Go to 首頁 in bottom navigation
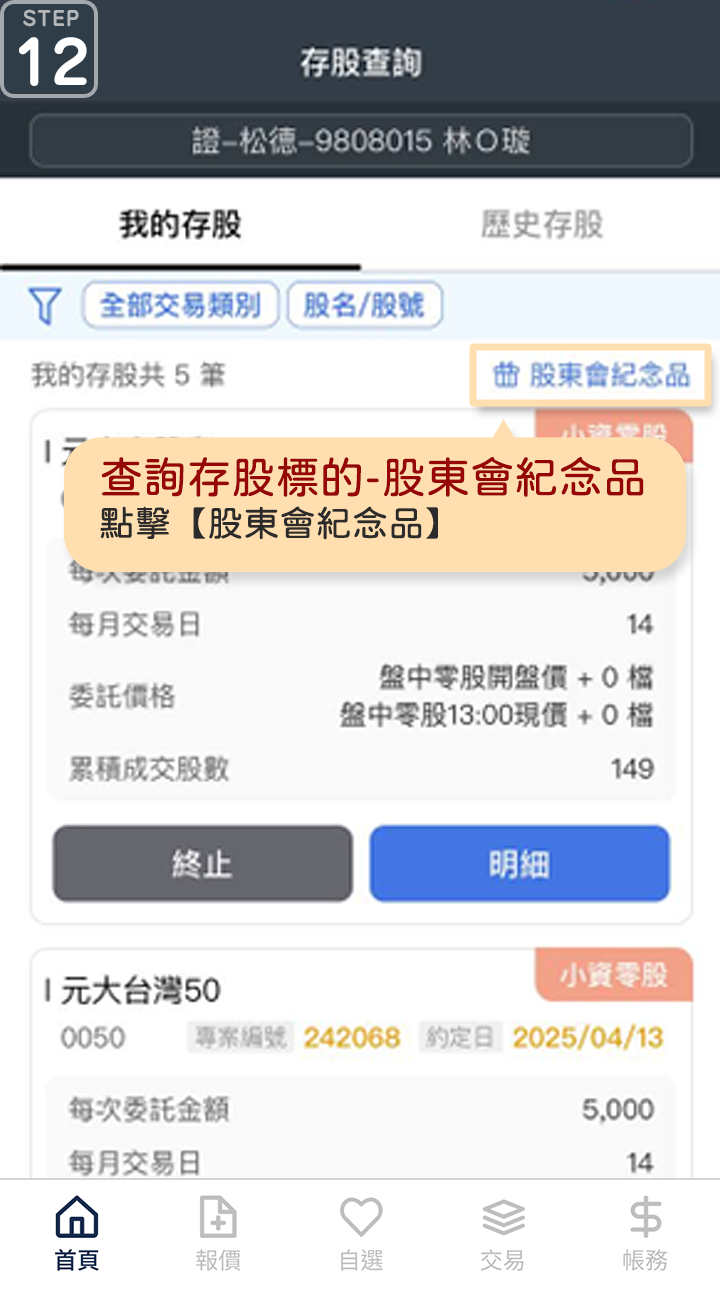This screenshot has height=1300, width=720. coord(77,1235)
